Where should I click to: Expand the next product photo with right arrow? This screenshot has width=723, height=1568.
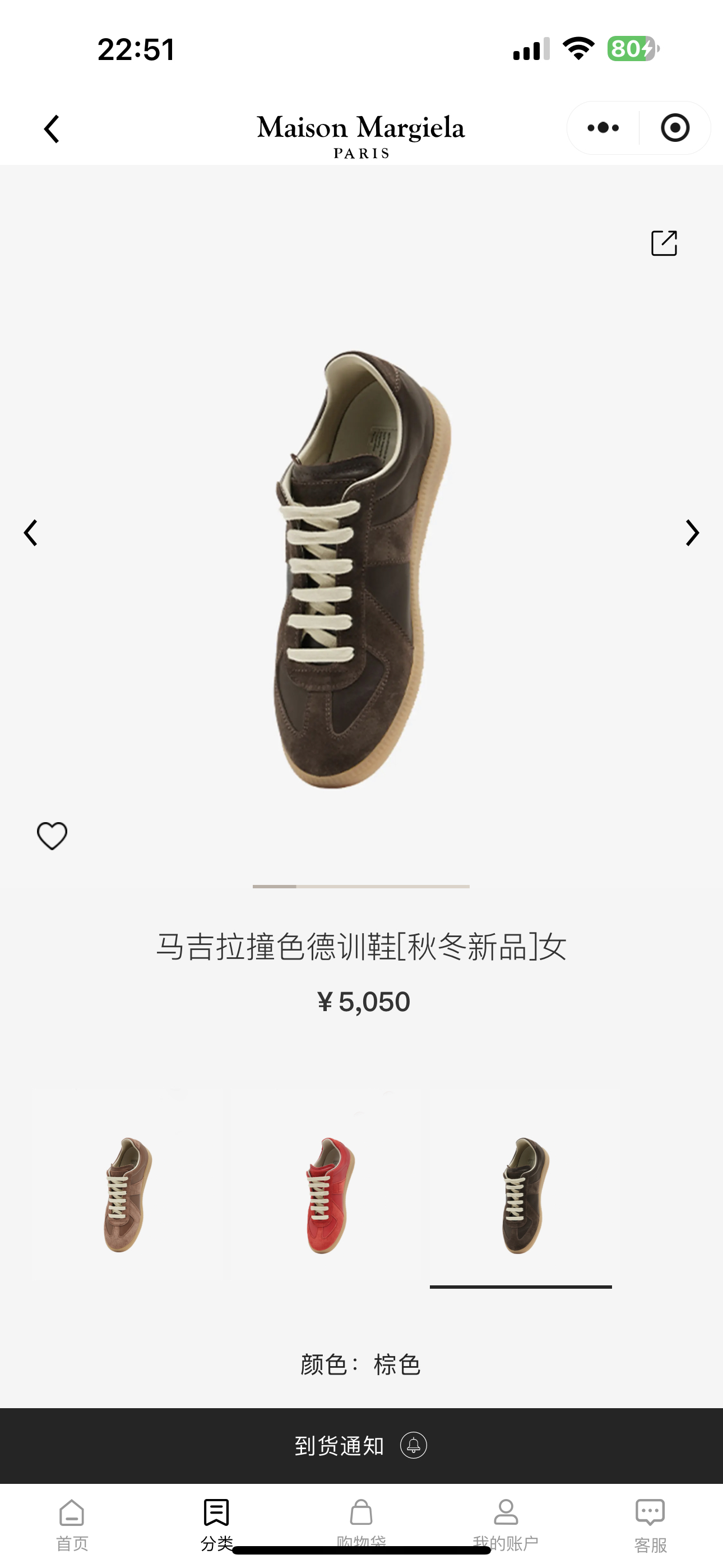pos(692,533)
